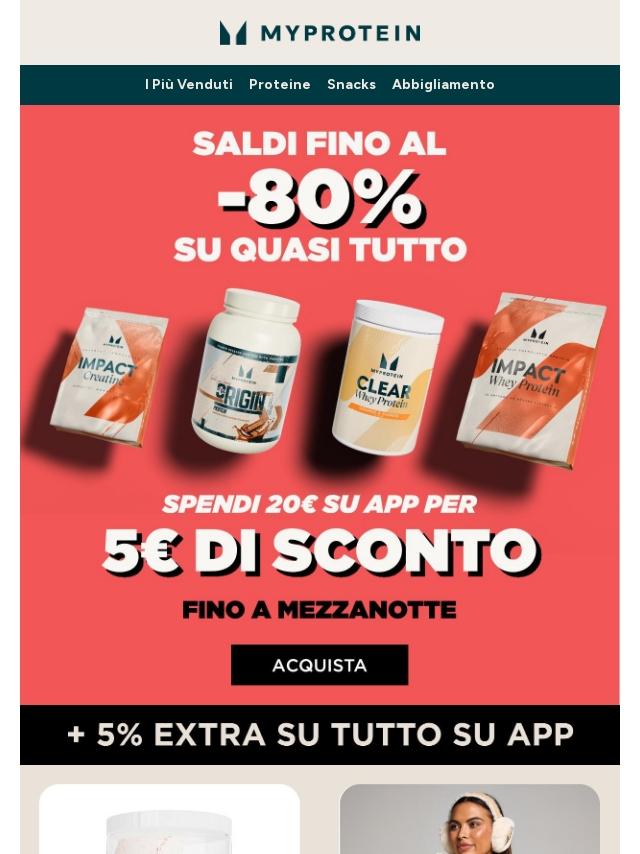Open the Snacks category
The image size is (640, 854).
351,85
